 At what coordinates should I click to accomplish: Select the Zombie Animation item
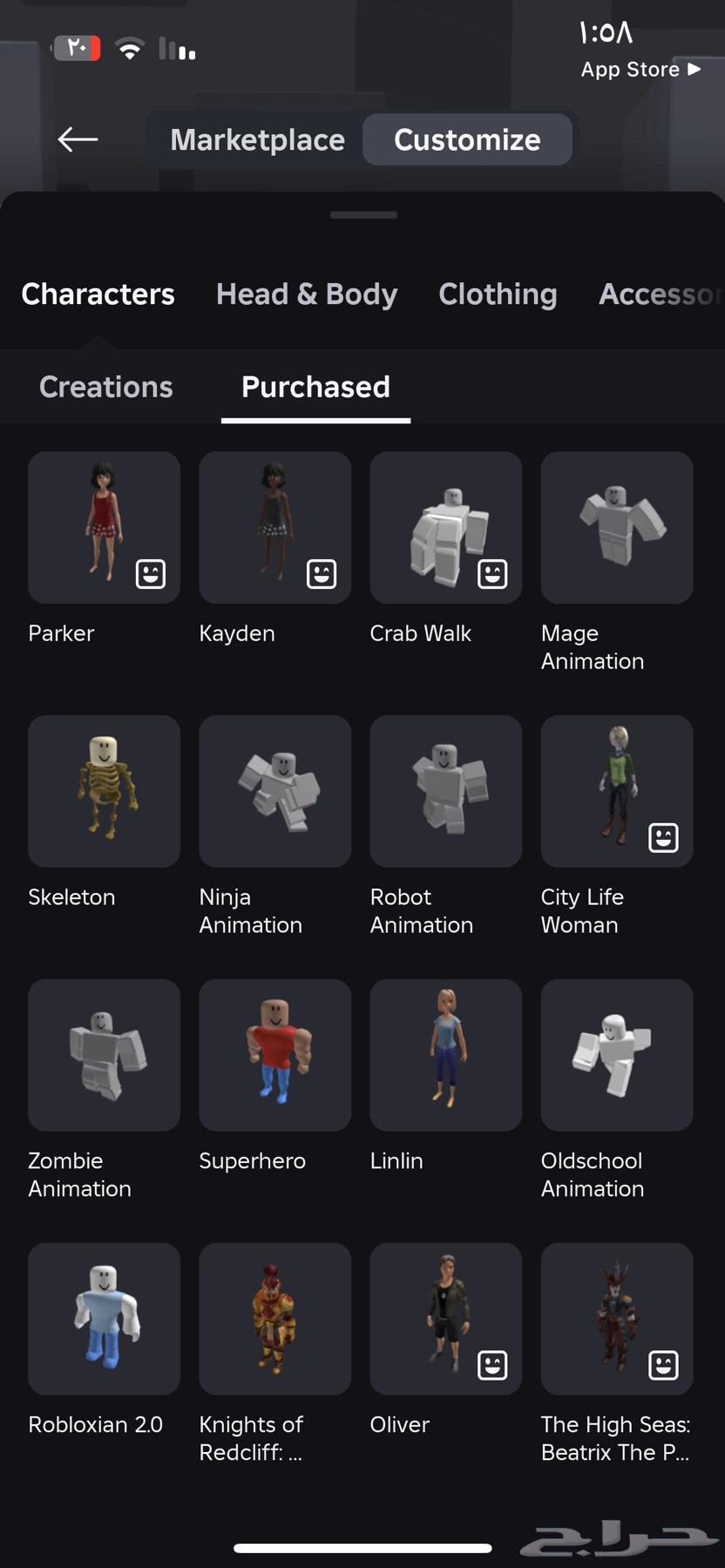(104, 1055)
